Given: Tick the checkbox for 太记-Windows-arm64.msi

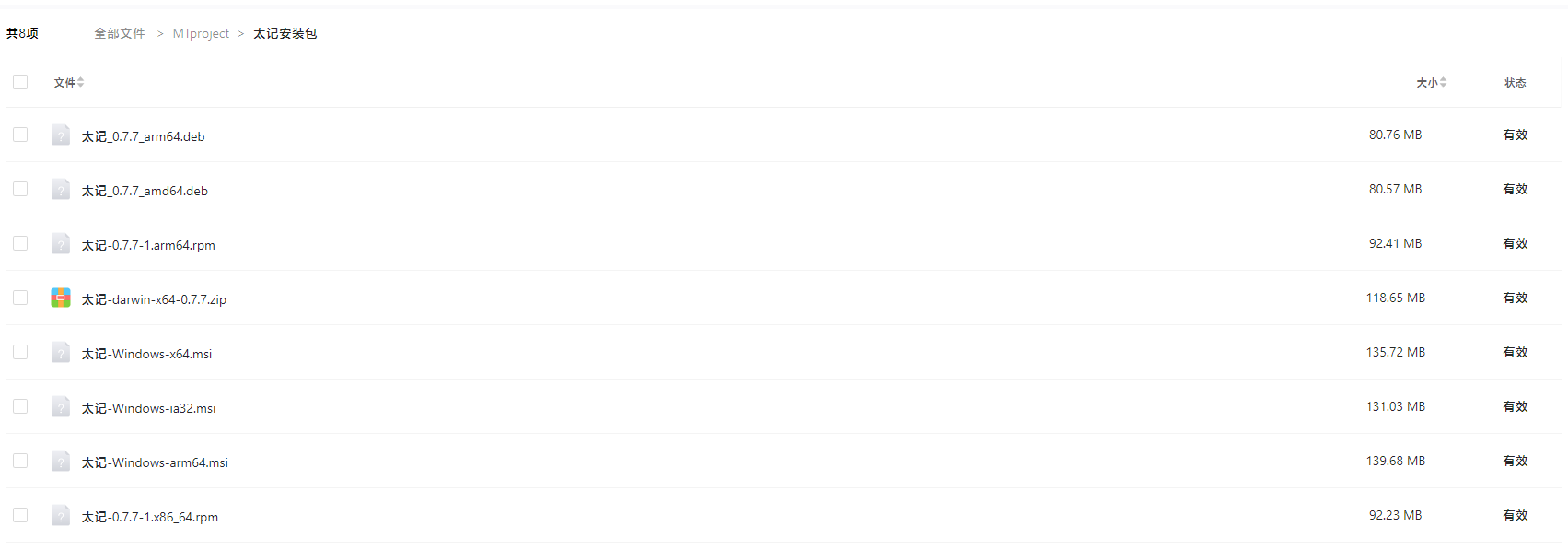Looking at the screenshot, I should point(20,461).
